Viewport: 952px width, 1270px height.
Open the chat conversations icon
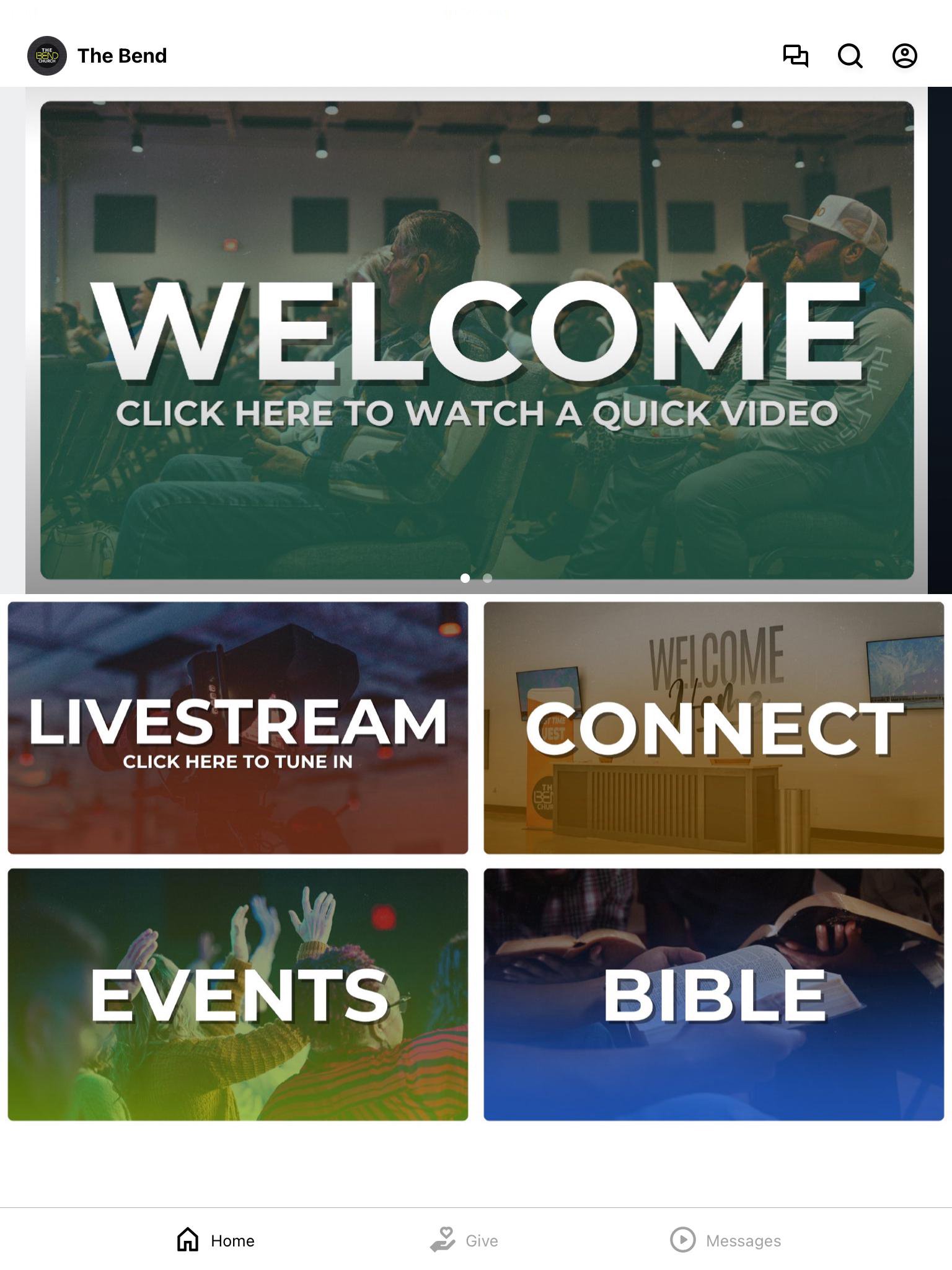pos(796,56)
